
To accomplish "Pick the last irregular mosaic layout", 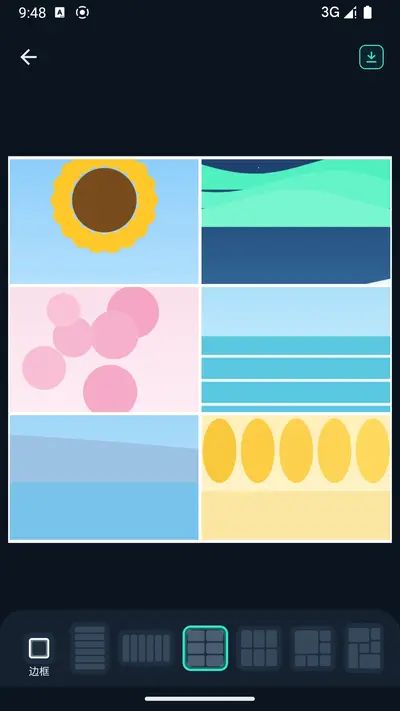I will tap(365, 648).
